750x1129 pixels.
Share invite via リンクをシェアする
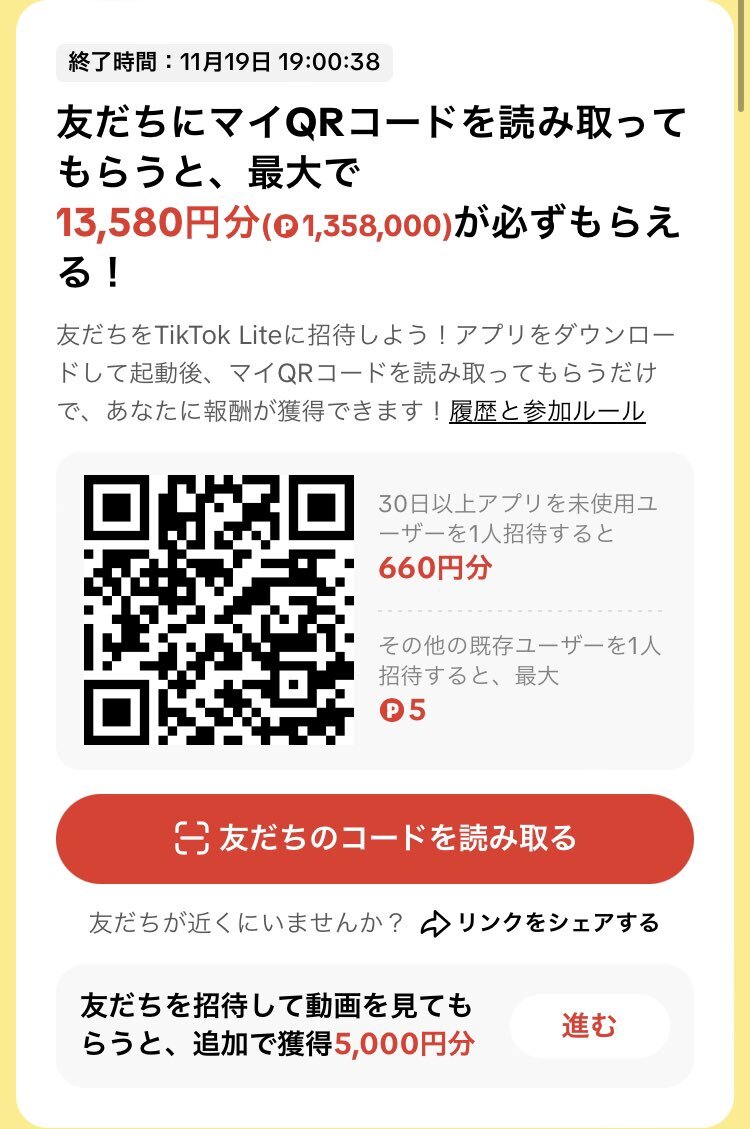pos(541,923)
